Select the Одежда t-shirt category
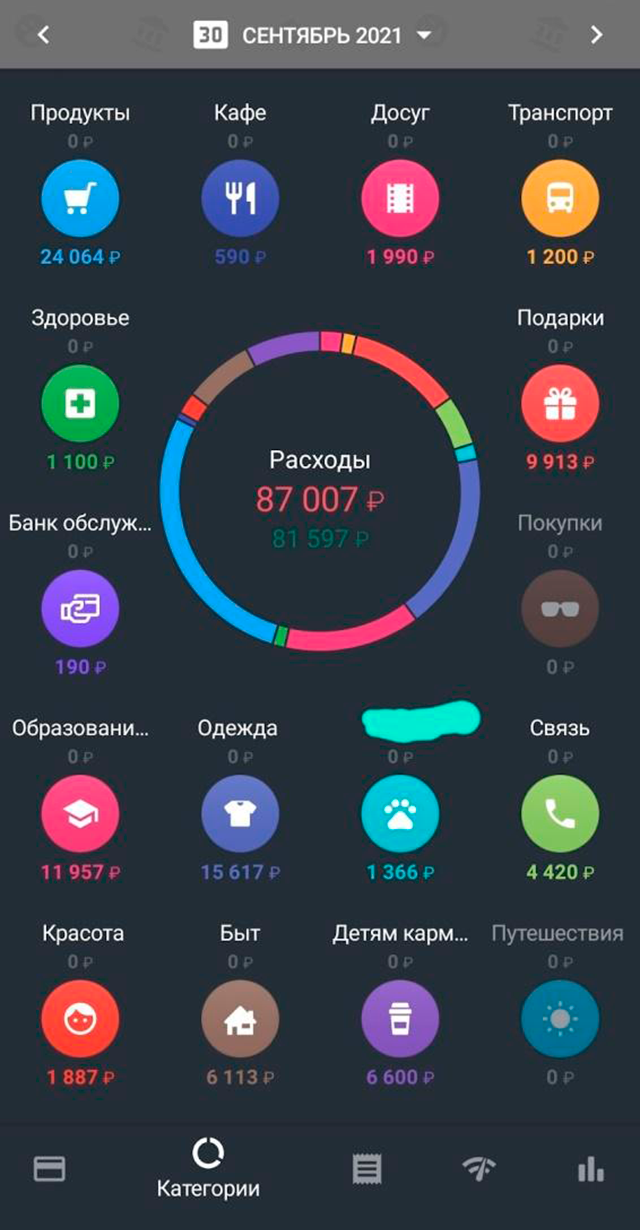The height and width of the screenshot is (1230, 640). coord(240,814)
